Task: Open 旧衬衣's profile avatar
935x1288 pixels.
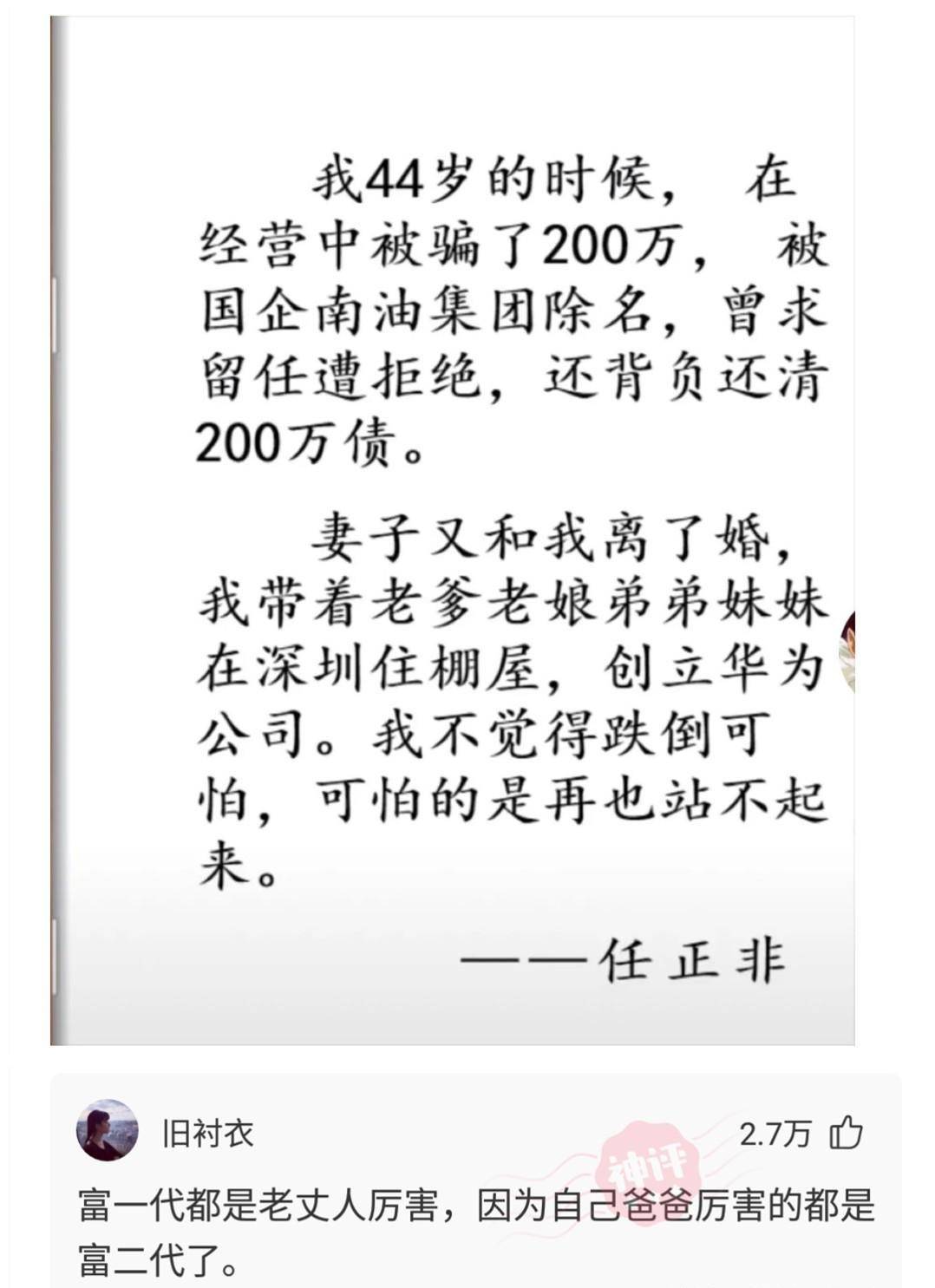Action: coord(108,1130)
